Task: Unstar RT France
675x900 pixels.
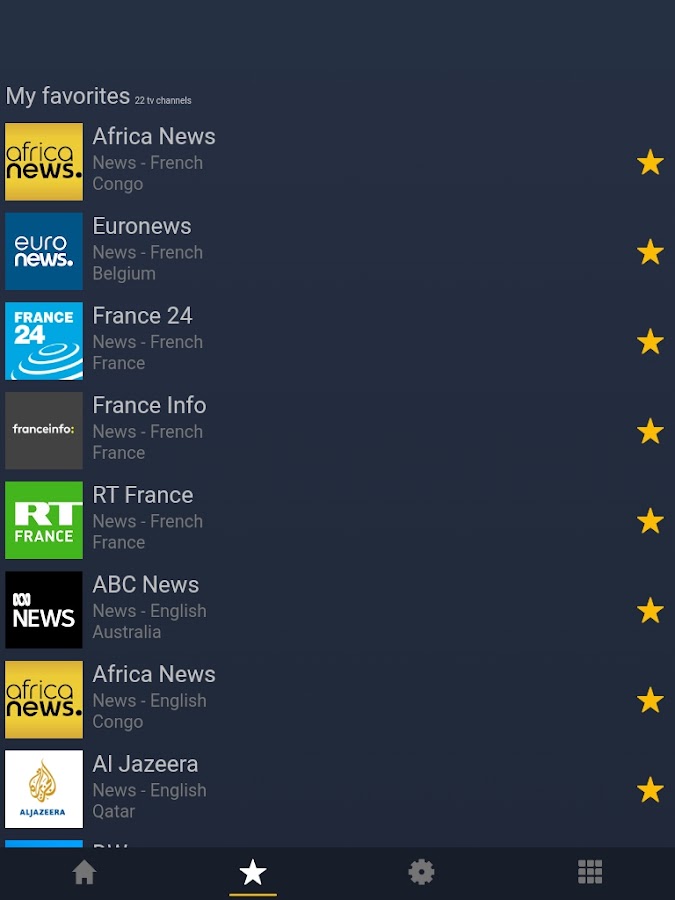Action: click(x=650, y=521)
